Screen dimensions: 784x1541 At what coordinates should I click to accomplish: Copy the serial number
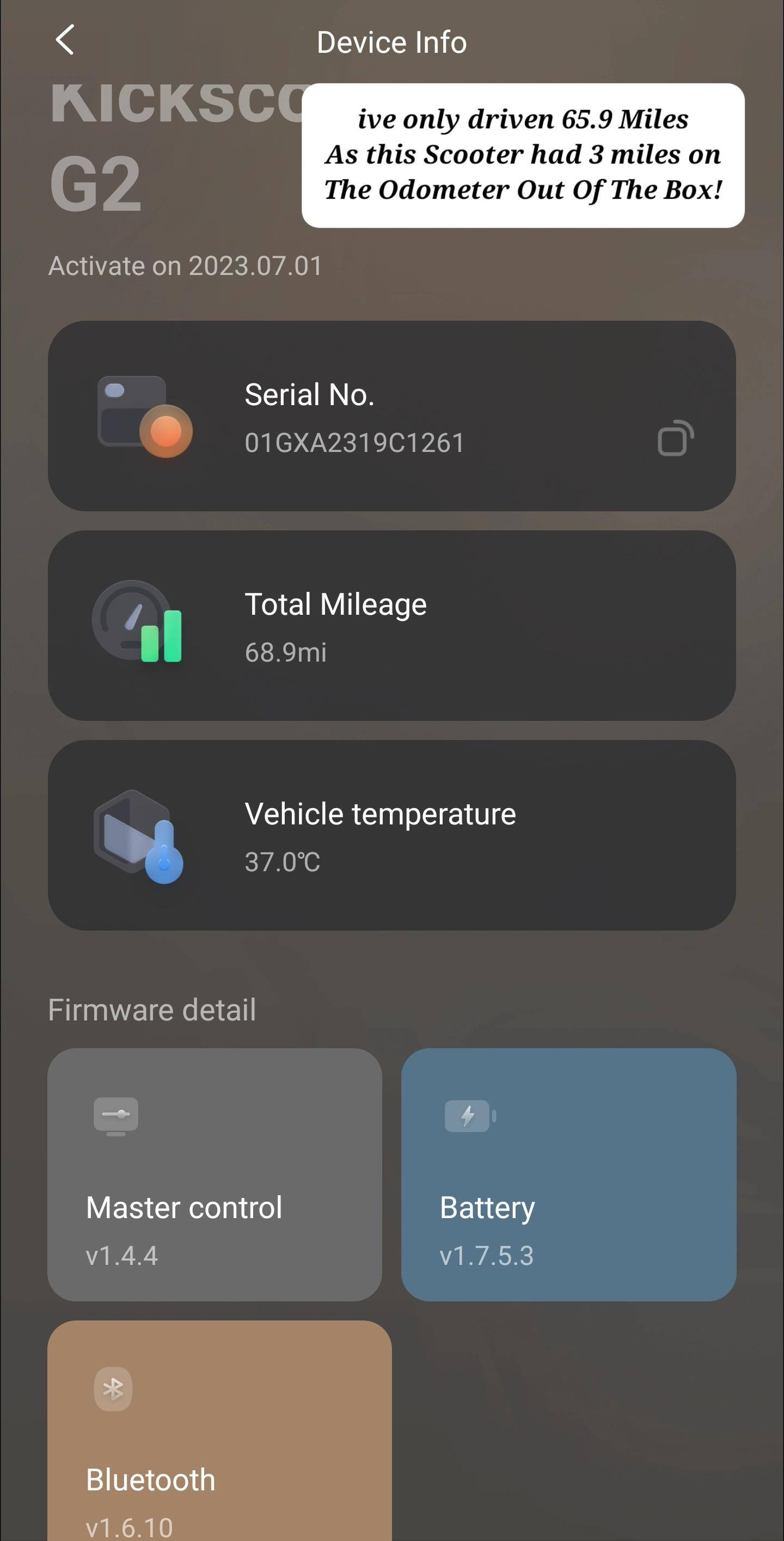tap(675, 438)
